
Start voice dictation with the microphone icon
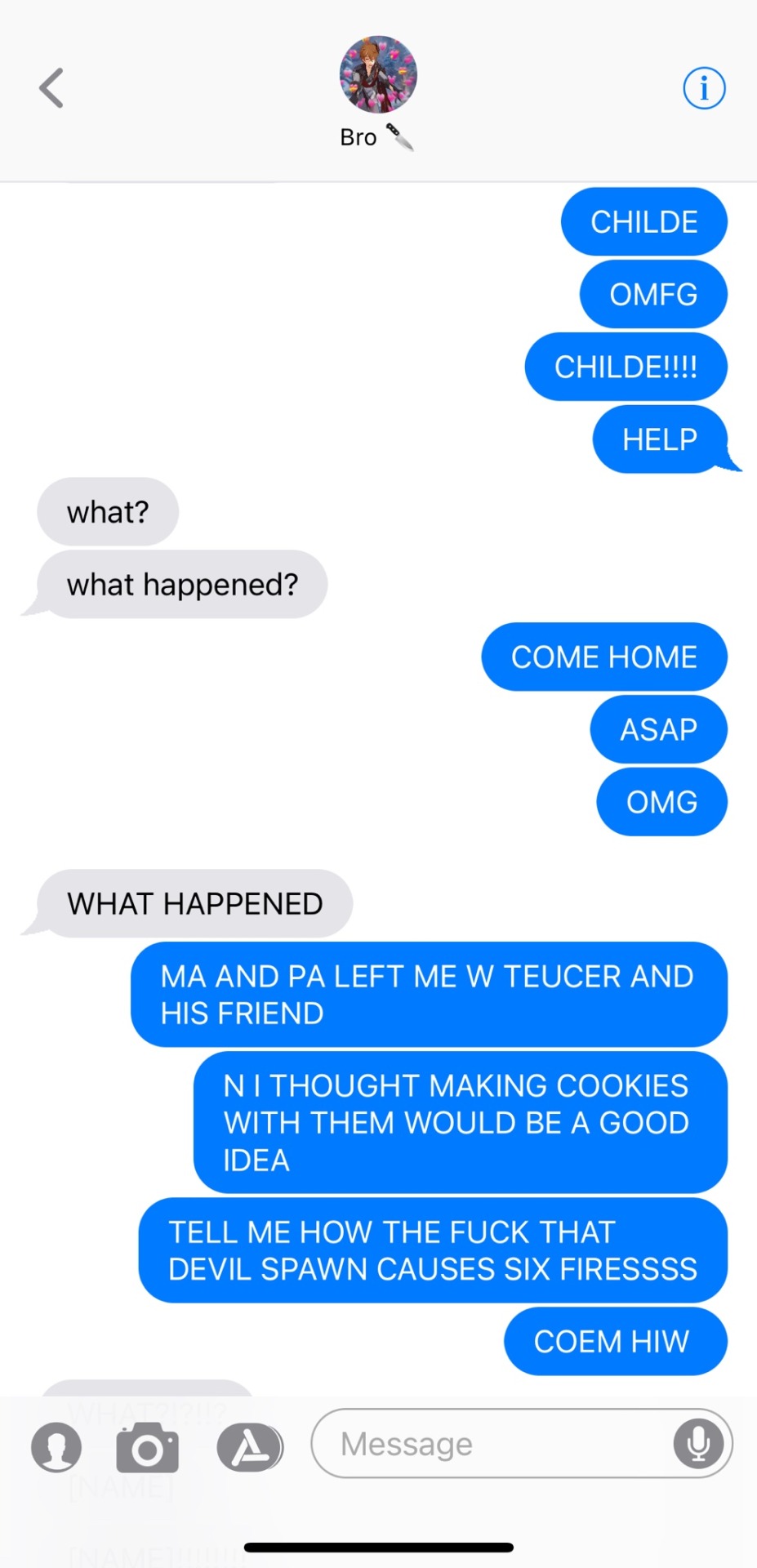(698, 1444)
